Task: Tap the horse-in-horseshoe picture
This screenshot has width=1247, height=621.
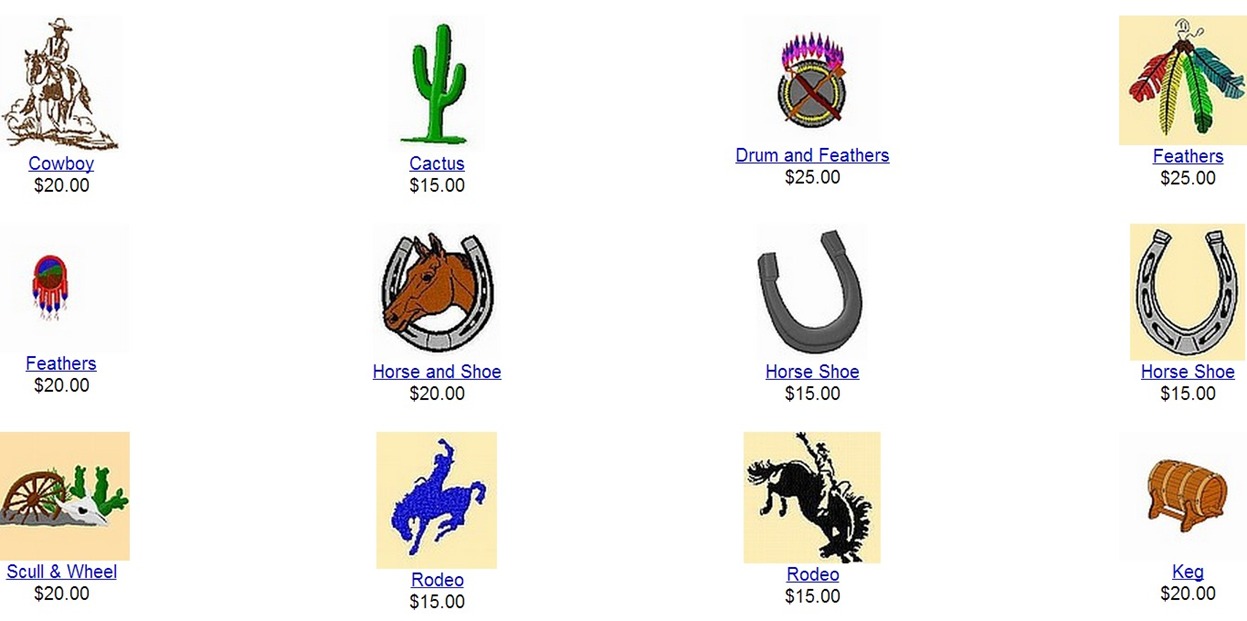Action: click(x=437, y=290)
